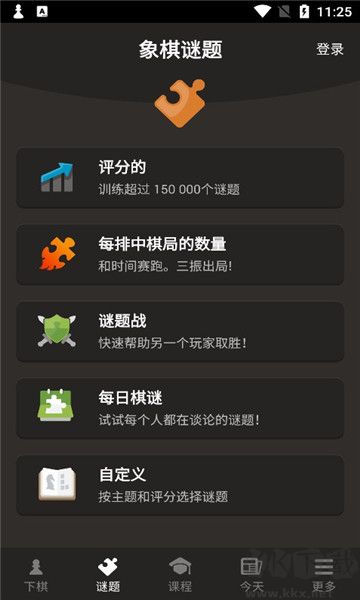
Task: Select 自定义 custom puzzles
Action: tap(180, 486)
